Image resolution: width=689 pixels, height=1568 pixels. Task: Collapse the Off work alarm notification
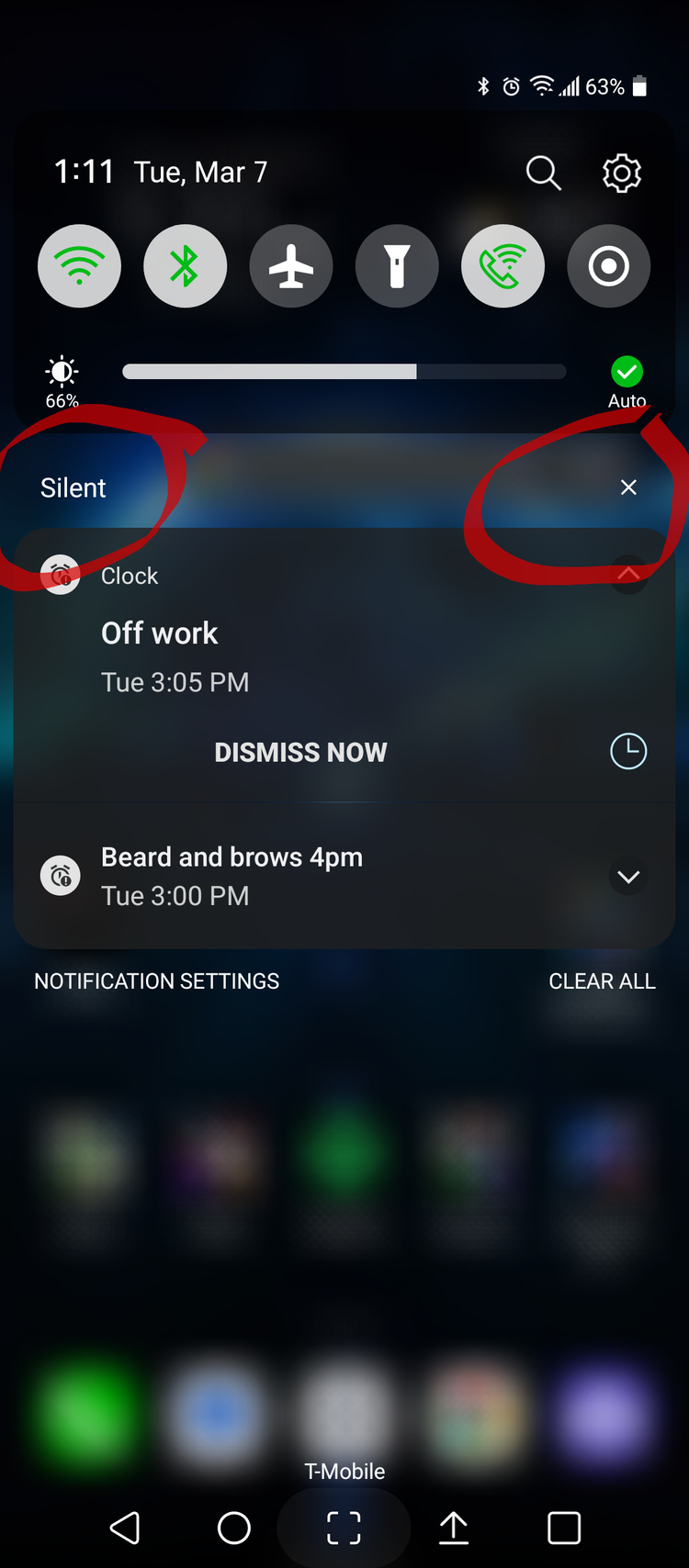click(x=628, y=575)
